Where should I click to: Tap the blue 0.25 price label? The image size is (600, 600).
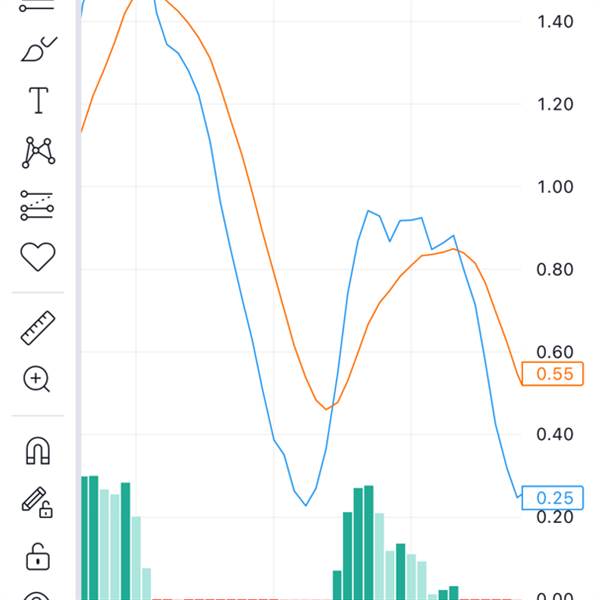click(x=553, y=498)
